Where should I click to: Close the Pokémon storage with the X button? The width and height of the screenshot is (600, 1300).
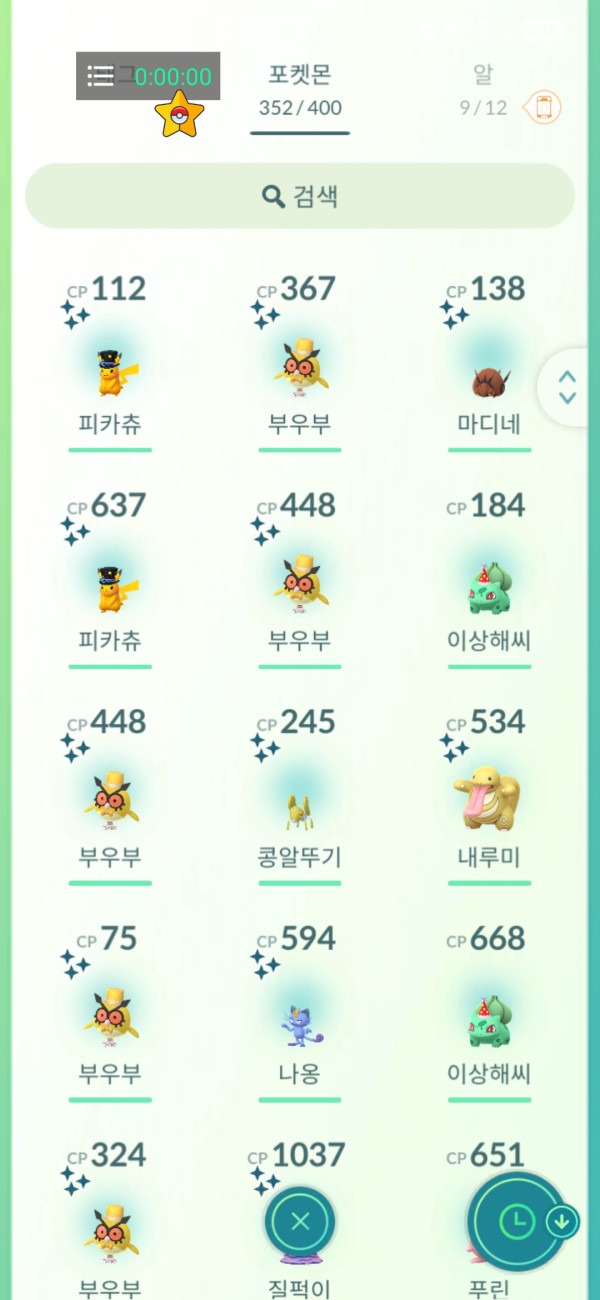click(300, 1220)
